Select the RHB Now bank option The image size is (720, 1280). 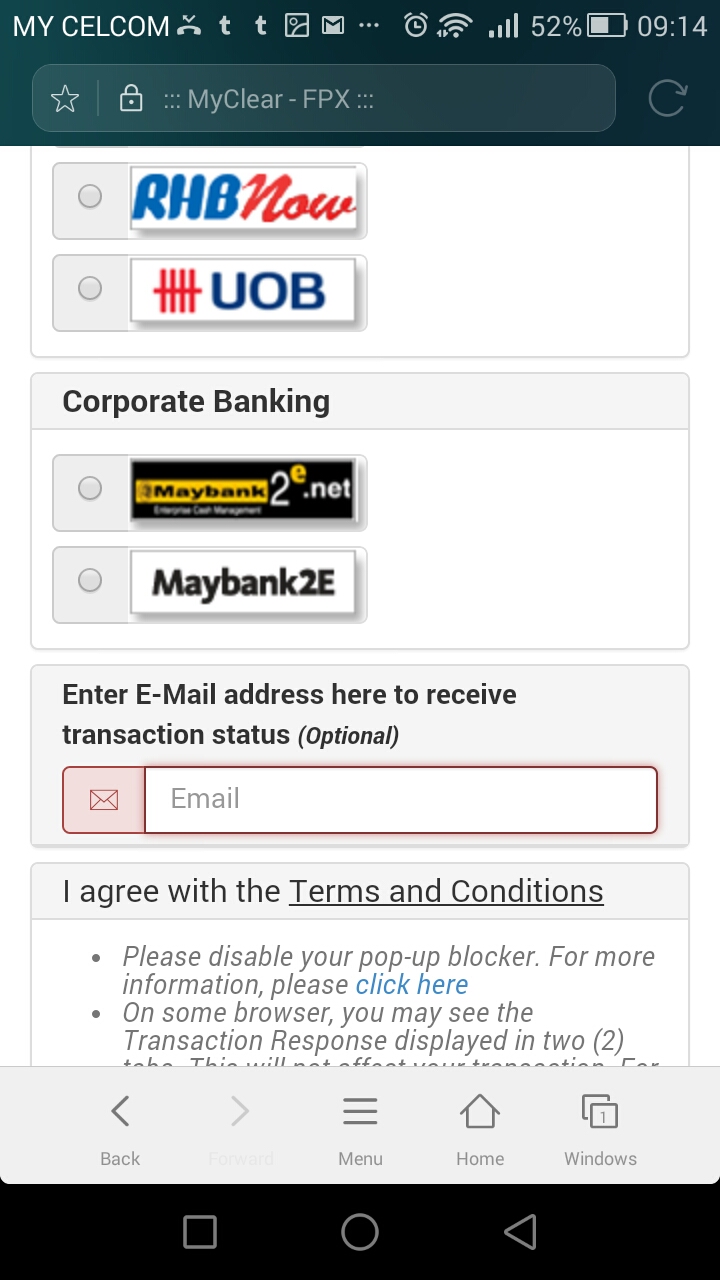click(x=90, y=197)
